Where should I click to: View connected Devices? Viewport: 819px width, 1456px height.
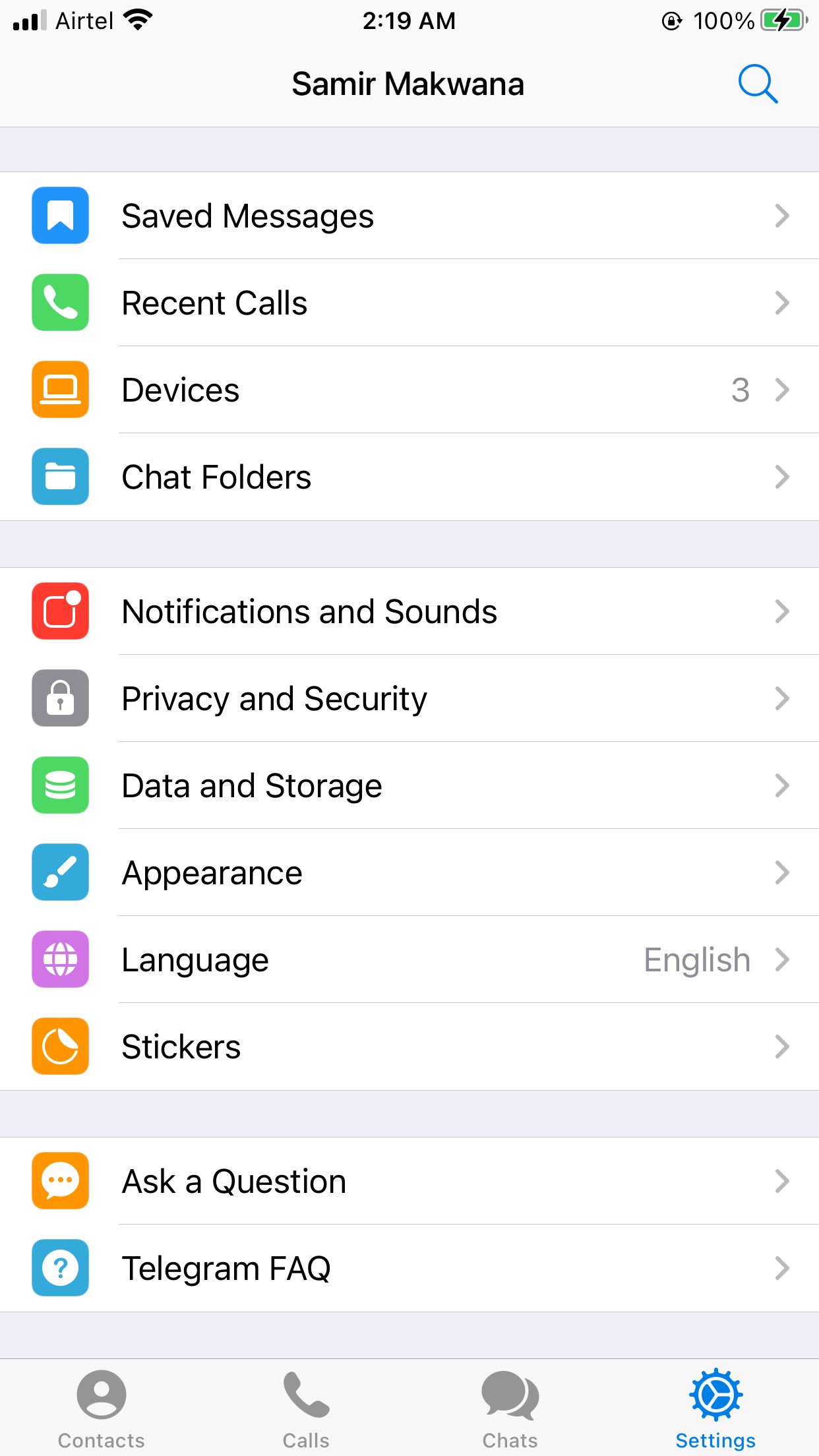pyautogui.click(x=409, y=390)
